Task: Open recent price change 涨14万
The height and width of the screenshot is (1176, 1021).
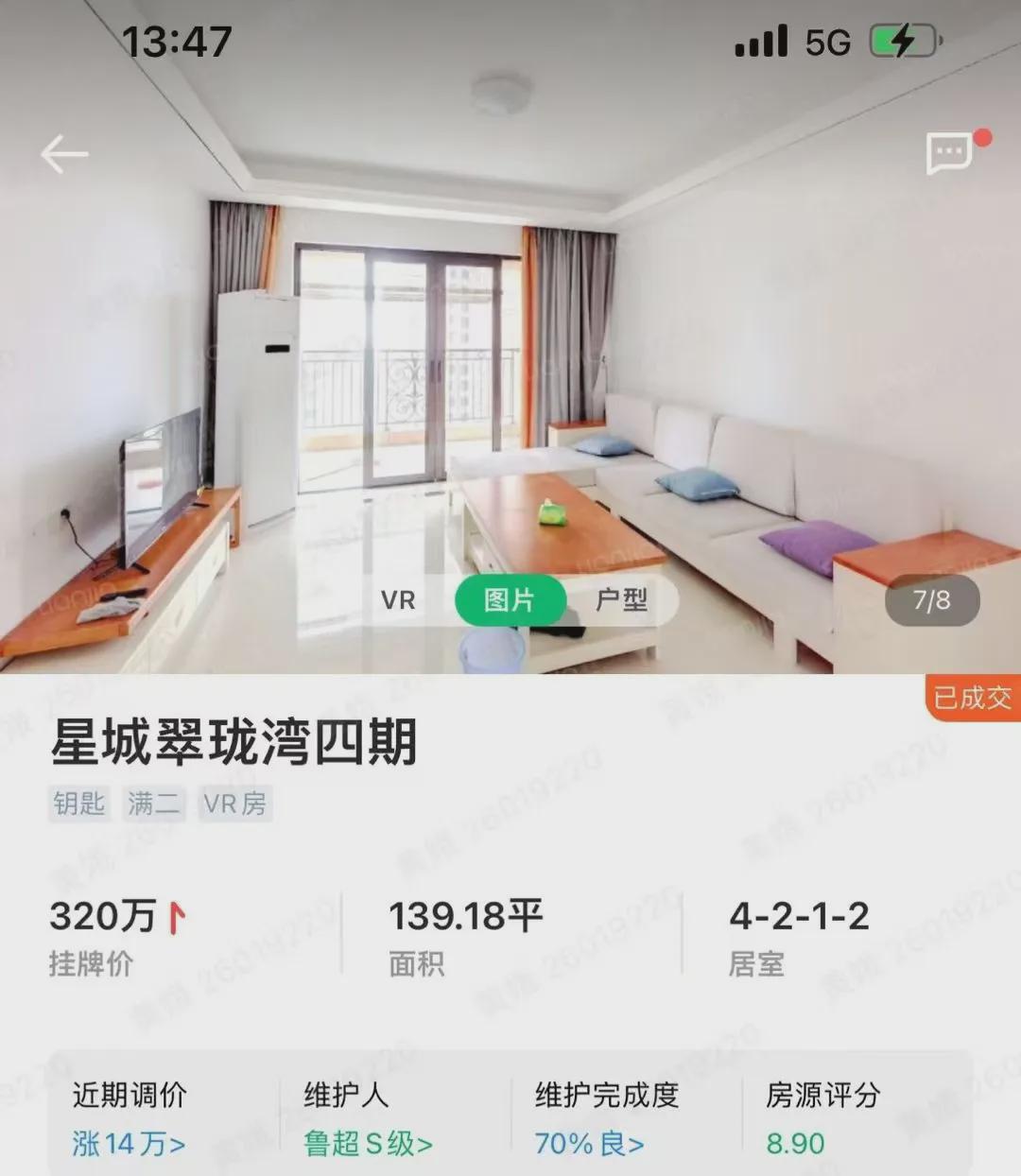Action: coord(129,1143)
